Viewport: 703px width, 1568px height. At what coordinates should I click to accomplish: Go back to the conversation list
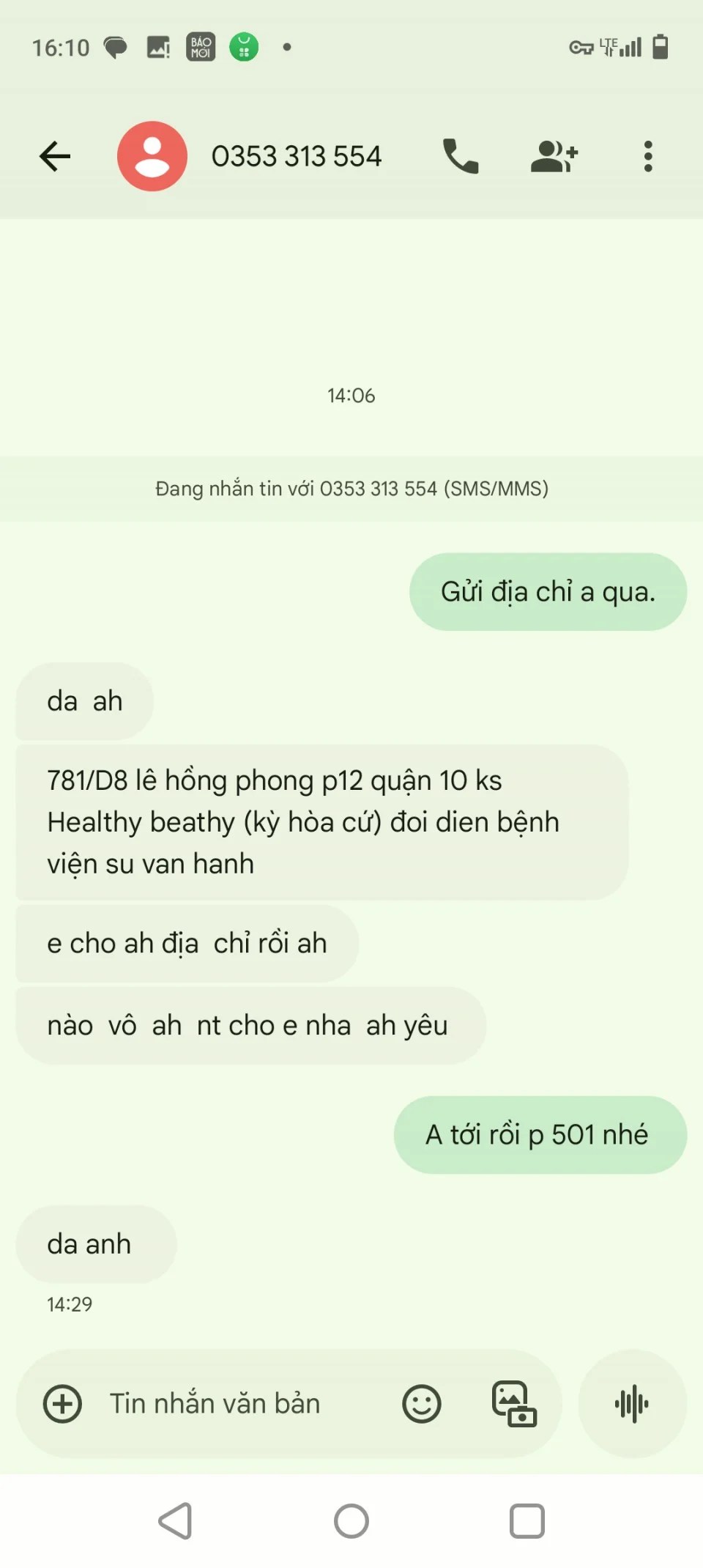tap(55, 156)
